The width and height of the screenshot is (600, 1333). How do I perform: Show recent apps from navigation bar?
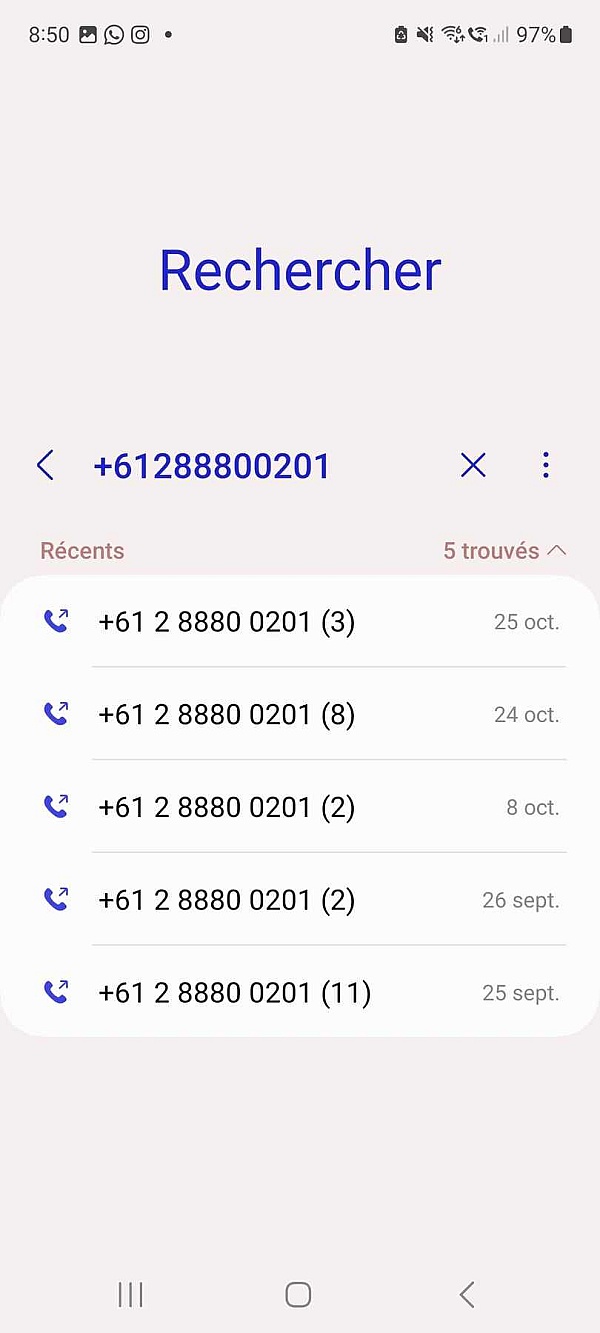click(x=130, y=1294)
